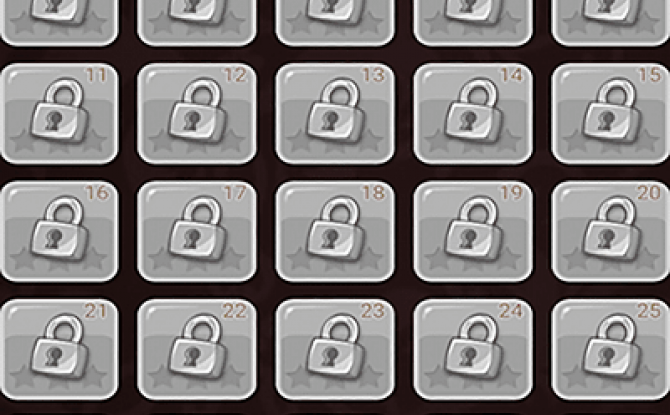Select level 15 tile
The height and width of the screenshot is (415, 670).
click(x=611, y=114)
